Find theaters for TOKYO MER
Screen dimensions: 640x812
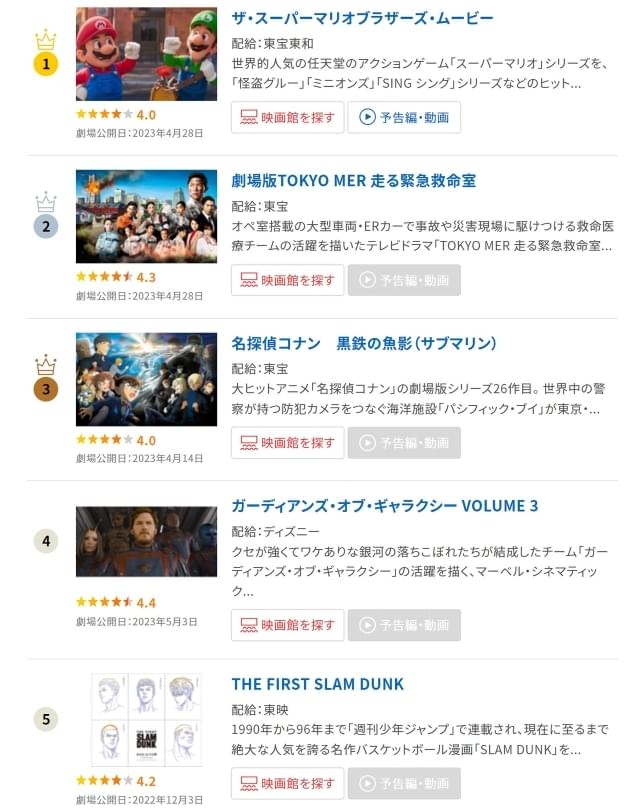[x=288, y=280]
